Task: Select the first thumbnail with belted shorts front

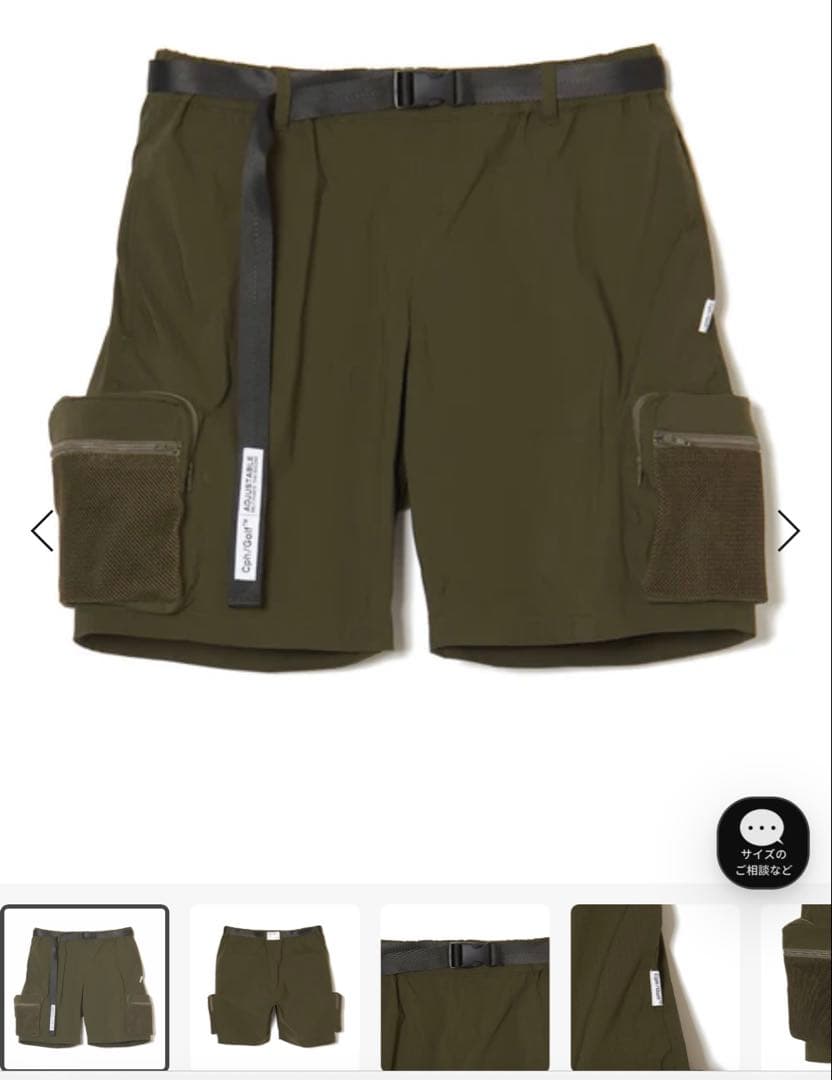Action: pyautogui.click(x=85, y=988)
